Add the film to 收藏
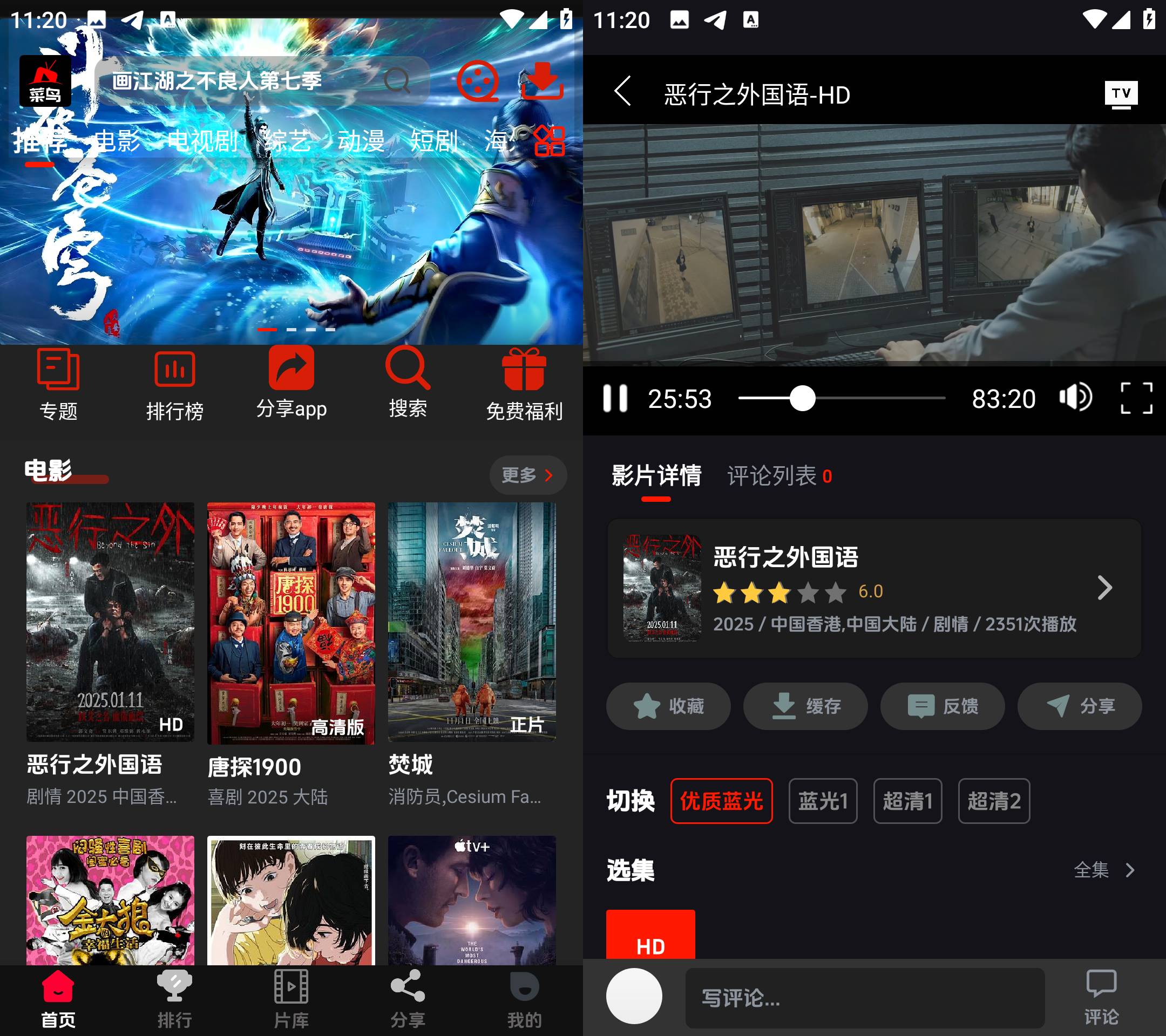The image size is (1166, 1036). [x=668, y=706]
